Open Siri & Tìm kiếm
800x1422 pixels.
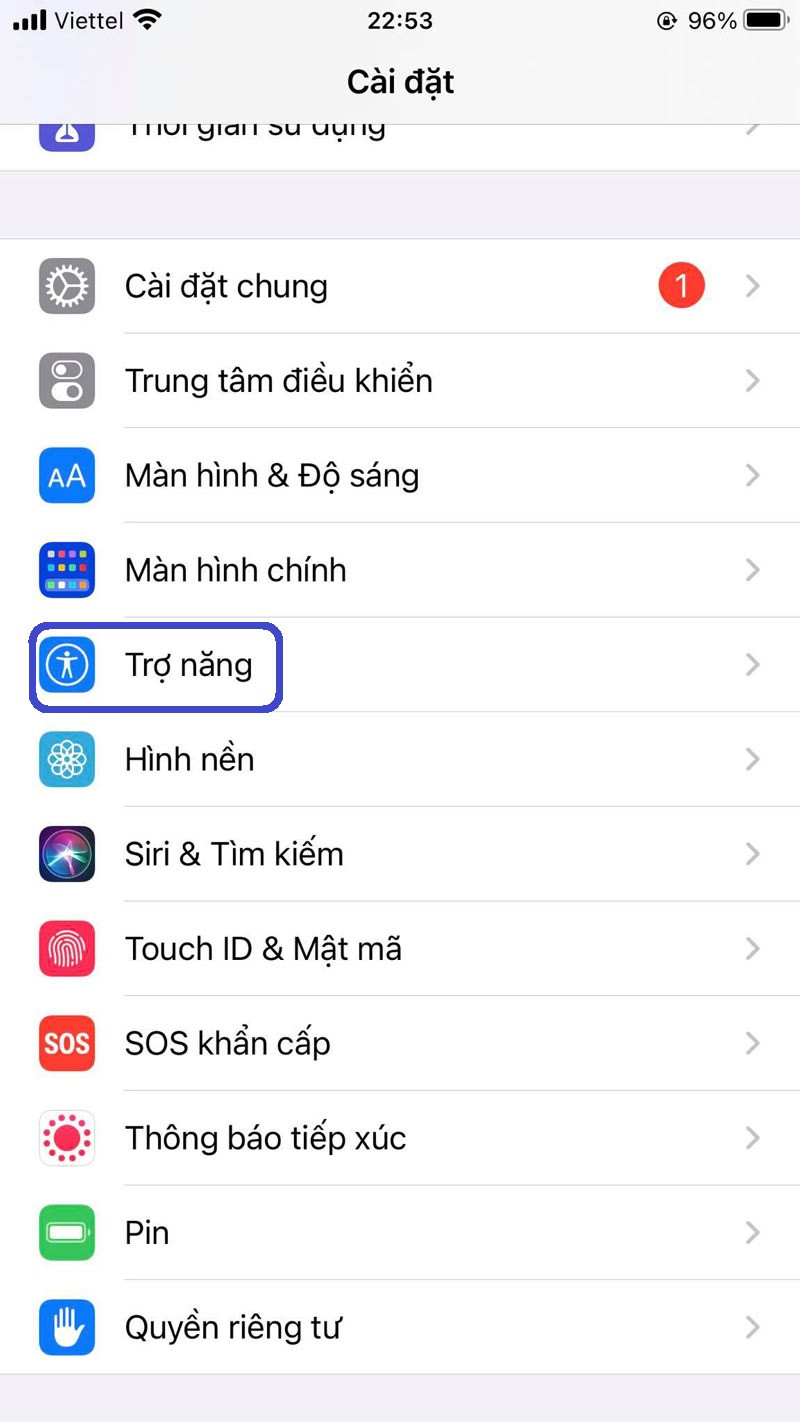click(x=400, y=854)
